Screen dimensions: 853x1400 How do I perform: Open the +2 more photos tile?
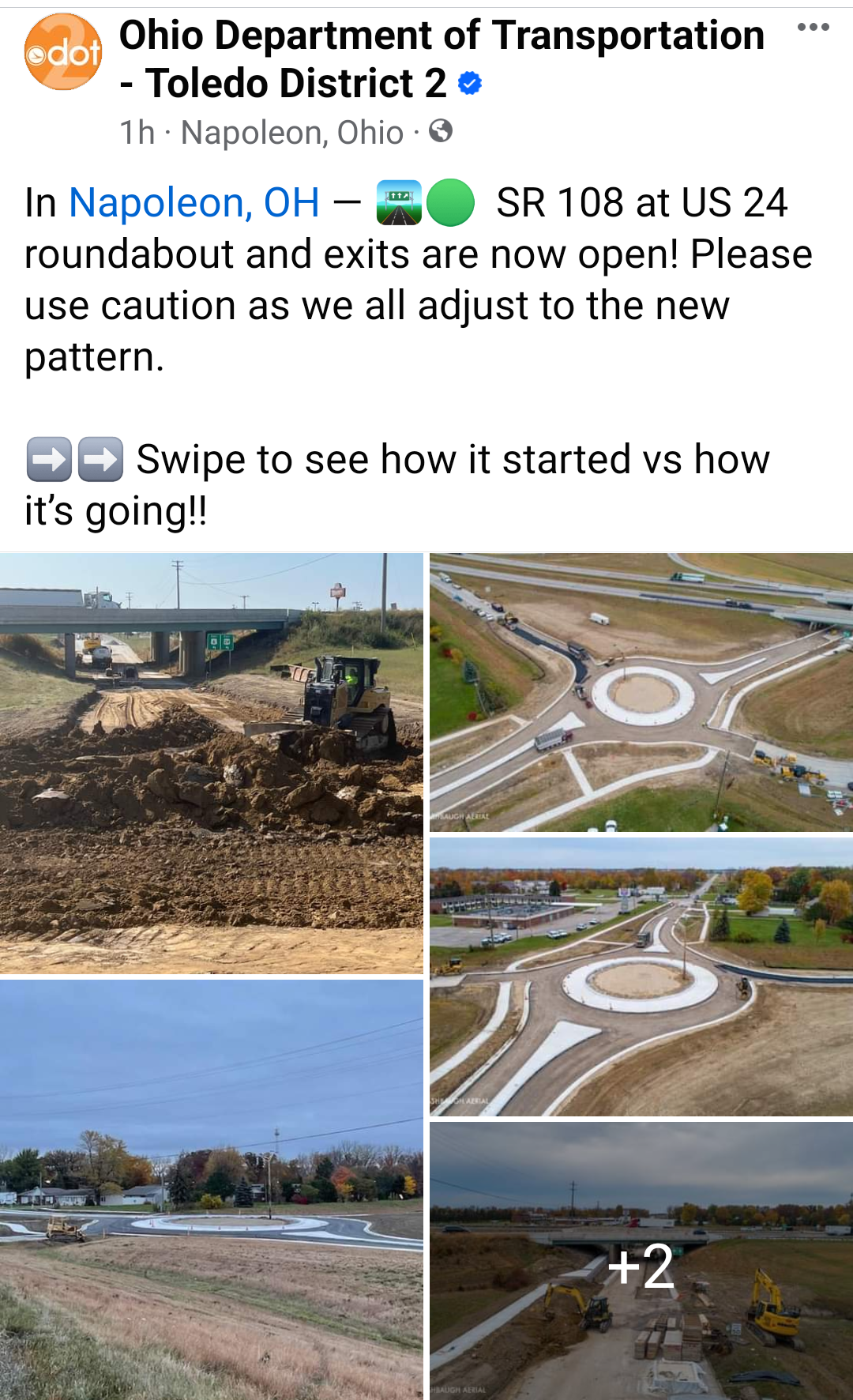tap(641, 1262)
